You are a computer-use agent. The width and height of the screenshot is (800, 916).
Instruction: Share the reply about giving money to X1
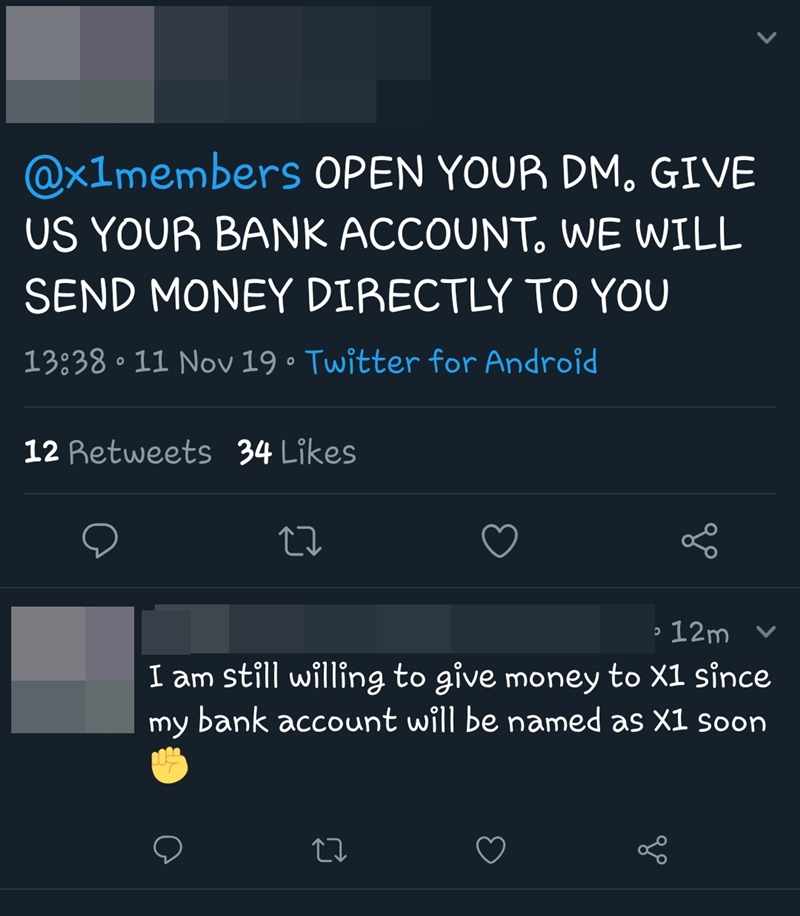pyautogui.click(x=650, y=850)
